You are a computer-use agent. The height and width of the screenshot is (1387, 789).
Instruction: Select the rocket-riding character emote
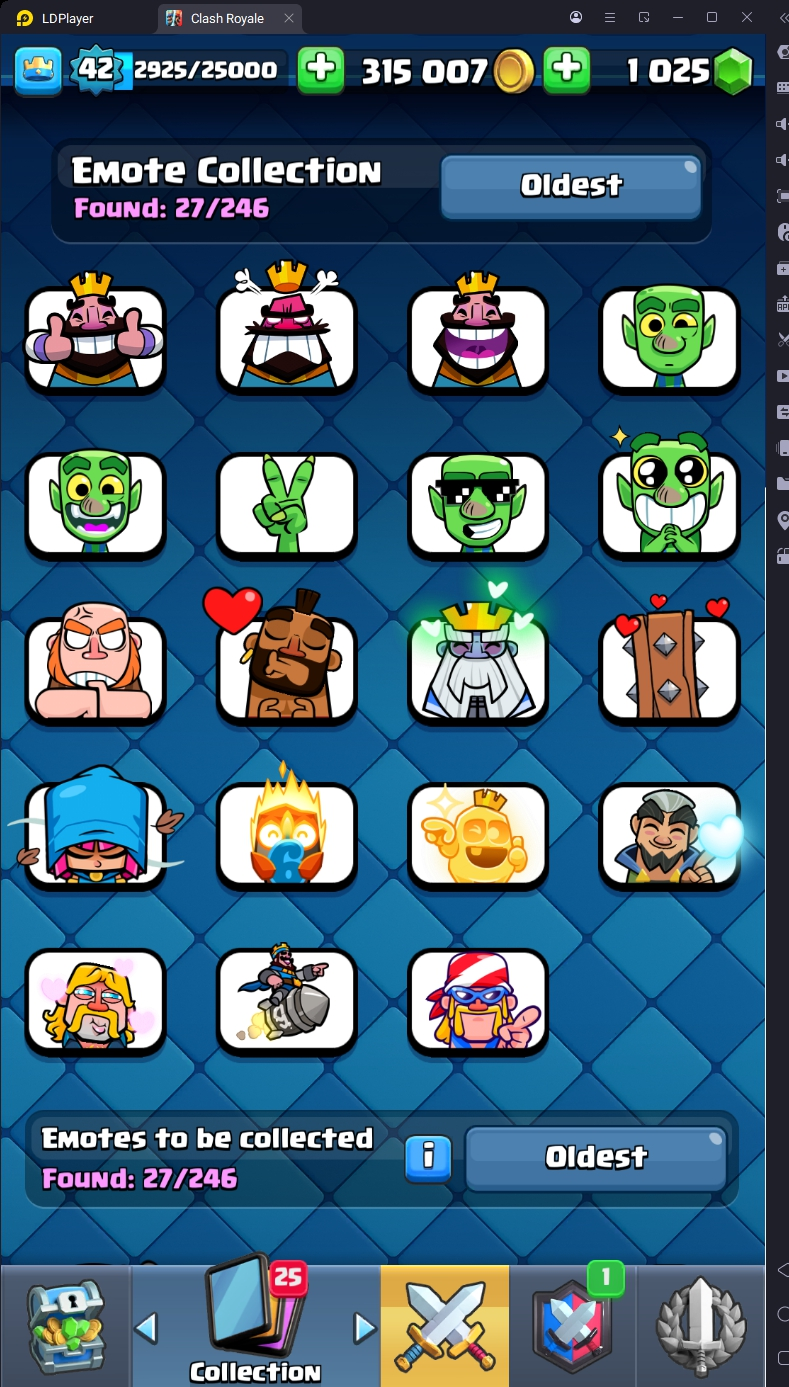coord(286,998)
